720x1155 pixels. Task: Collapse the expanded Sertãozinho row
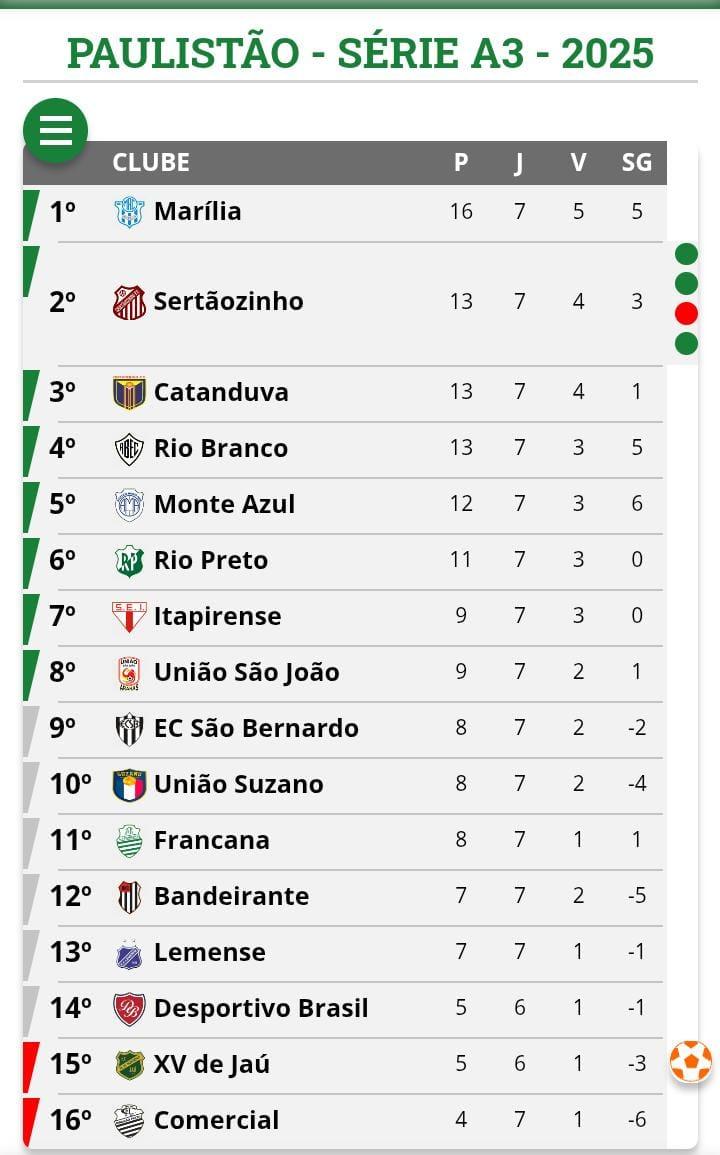(345, 303)
